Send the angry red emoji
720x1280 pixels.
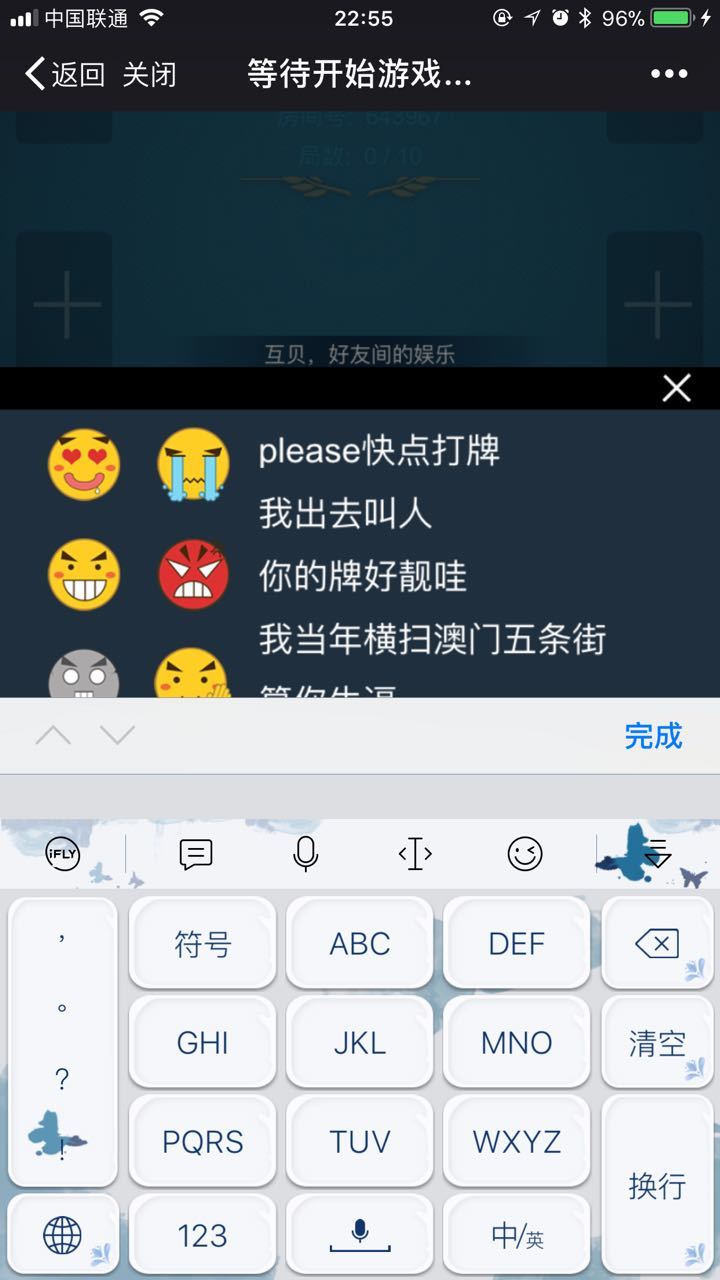193,575
